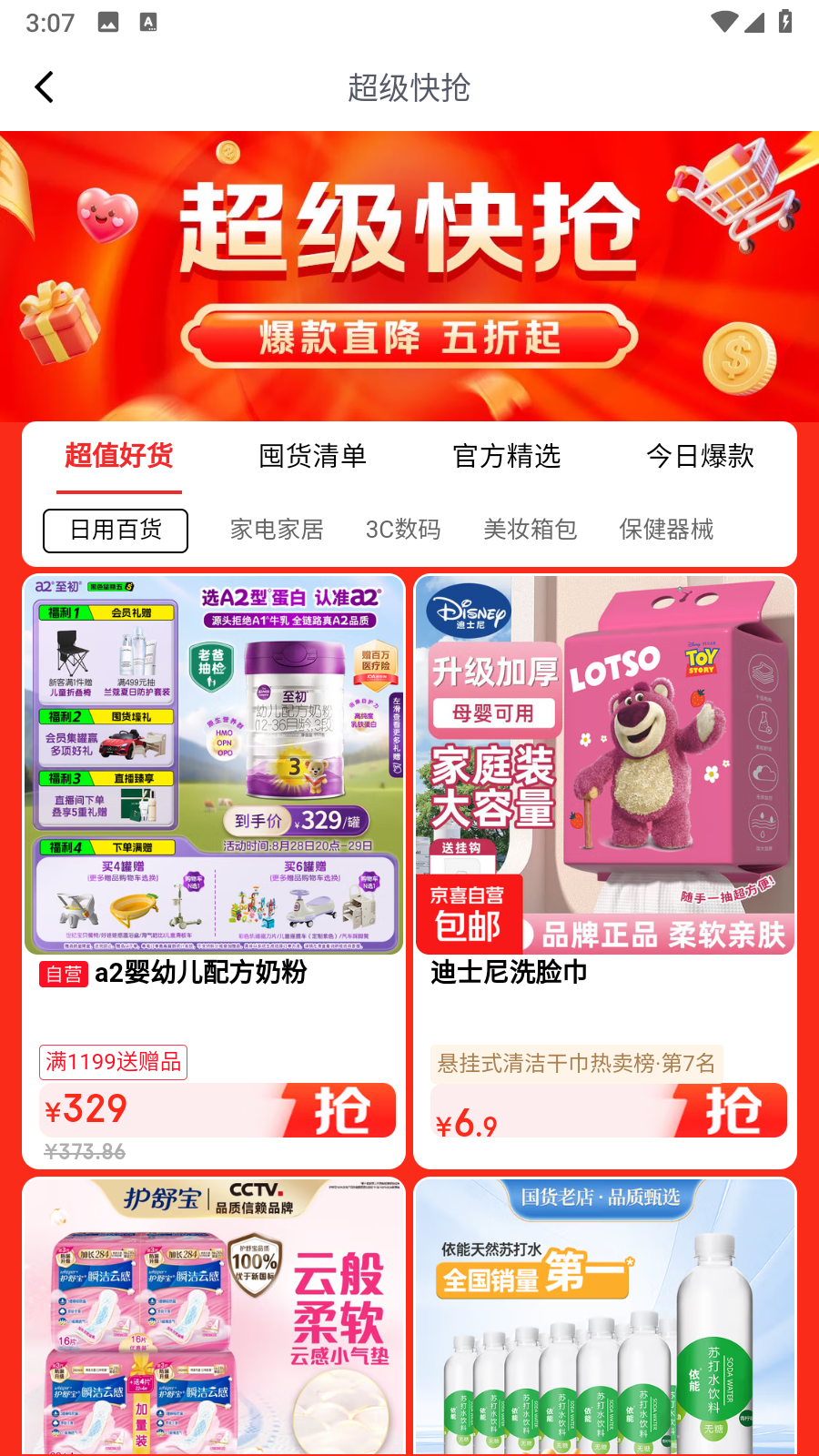Open the 护舒宝 sanitary pads product
The image size is (819, 1456).
point(214,1319)
